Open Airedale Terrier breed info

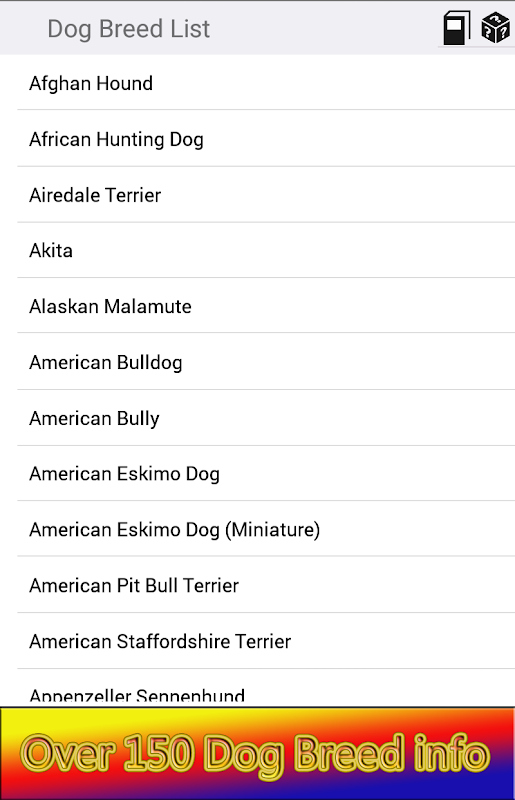[257, 194]
